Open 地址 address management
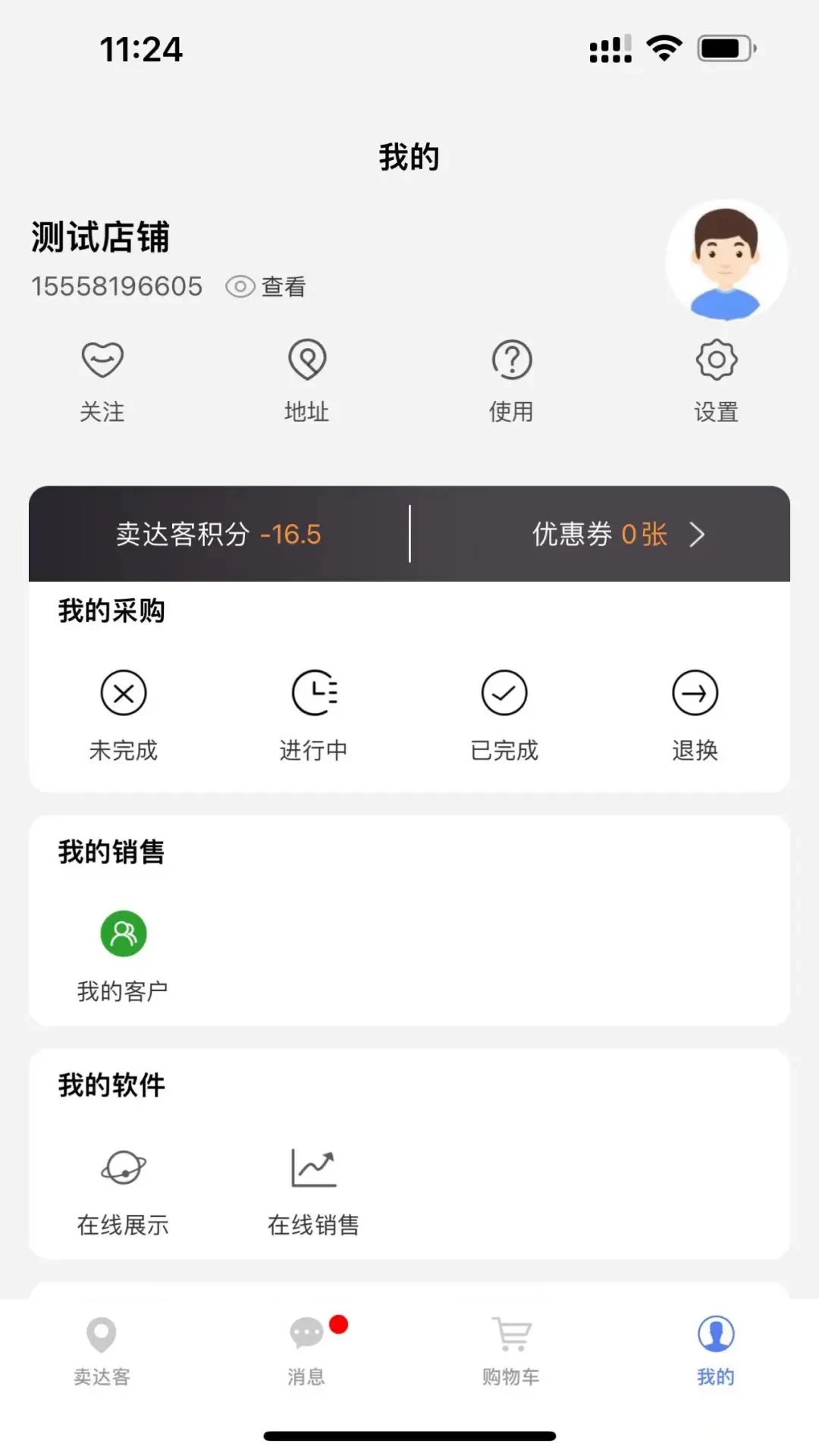The height and width of the screenshot is (1456, 819). pos(307,380)
